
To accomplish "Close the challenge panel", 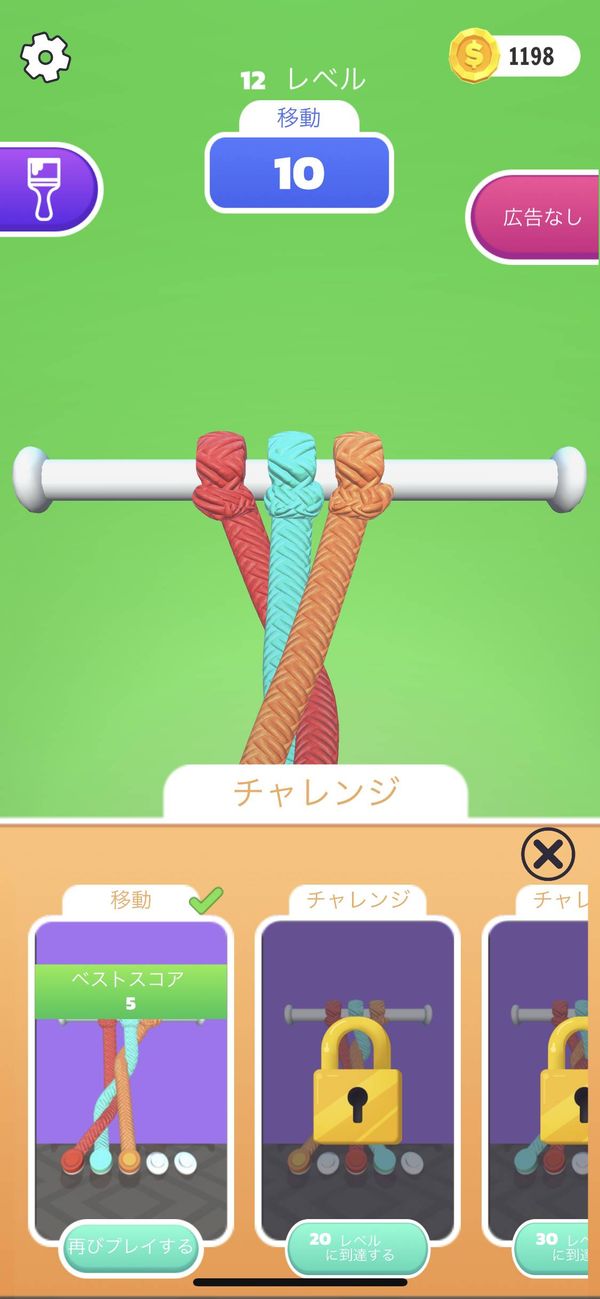I will coord(548,854).
